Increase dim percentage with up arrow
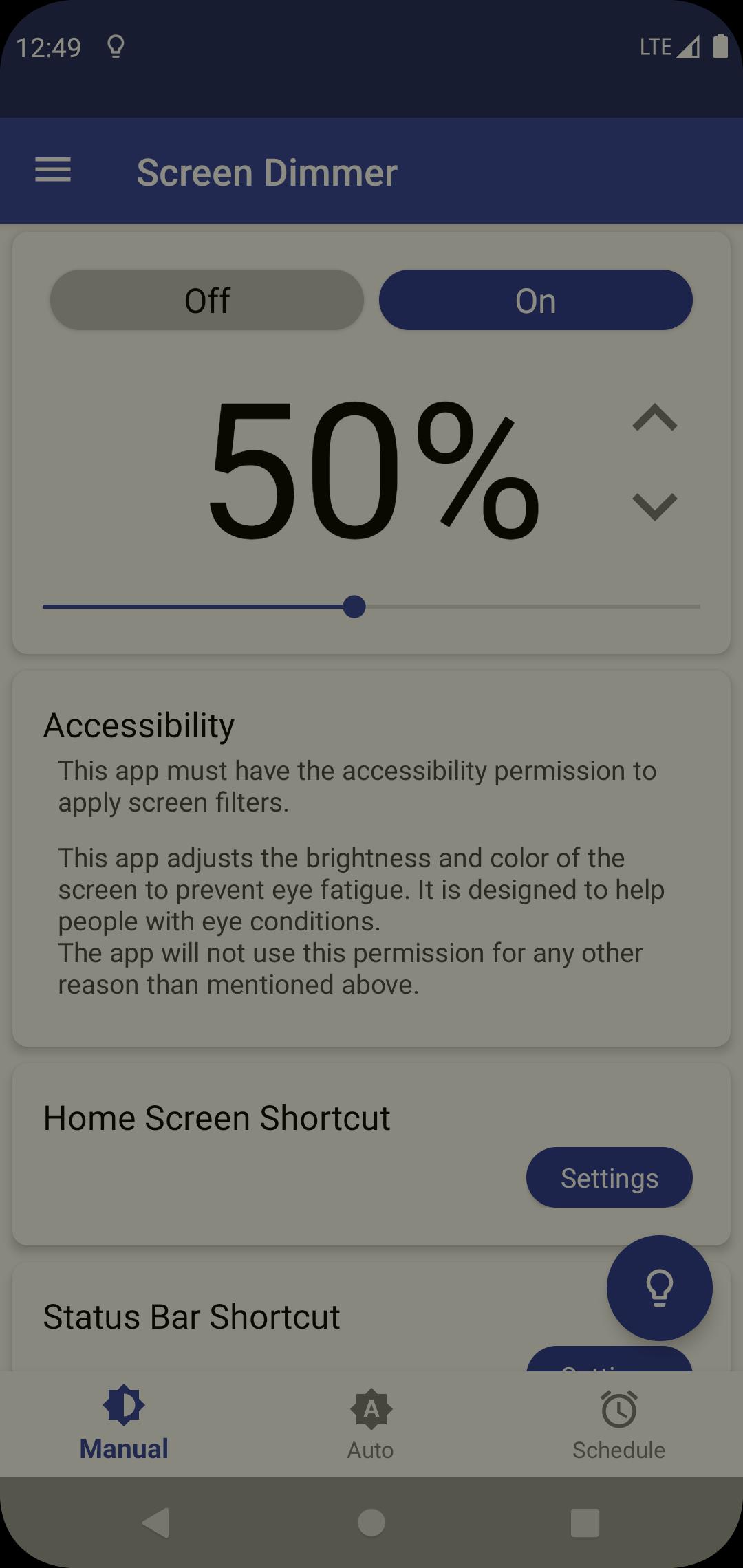This screenshot has height=1568, width=743. (x=654, y=417)
